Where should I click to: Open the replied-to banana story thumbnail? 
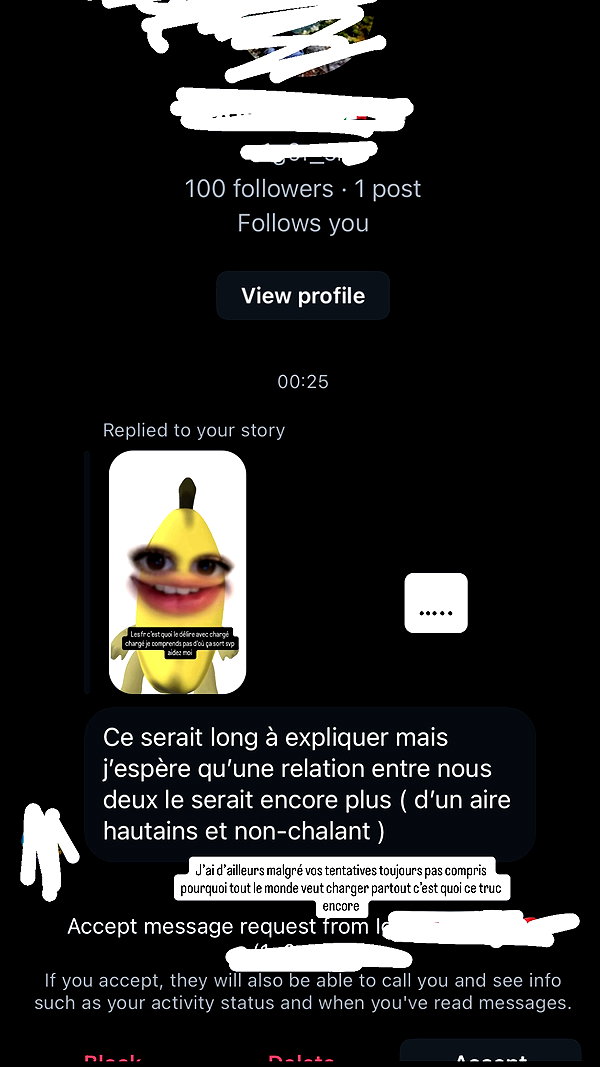point(178,572)
